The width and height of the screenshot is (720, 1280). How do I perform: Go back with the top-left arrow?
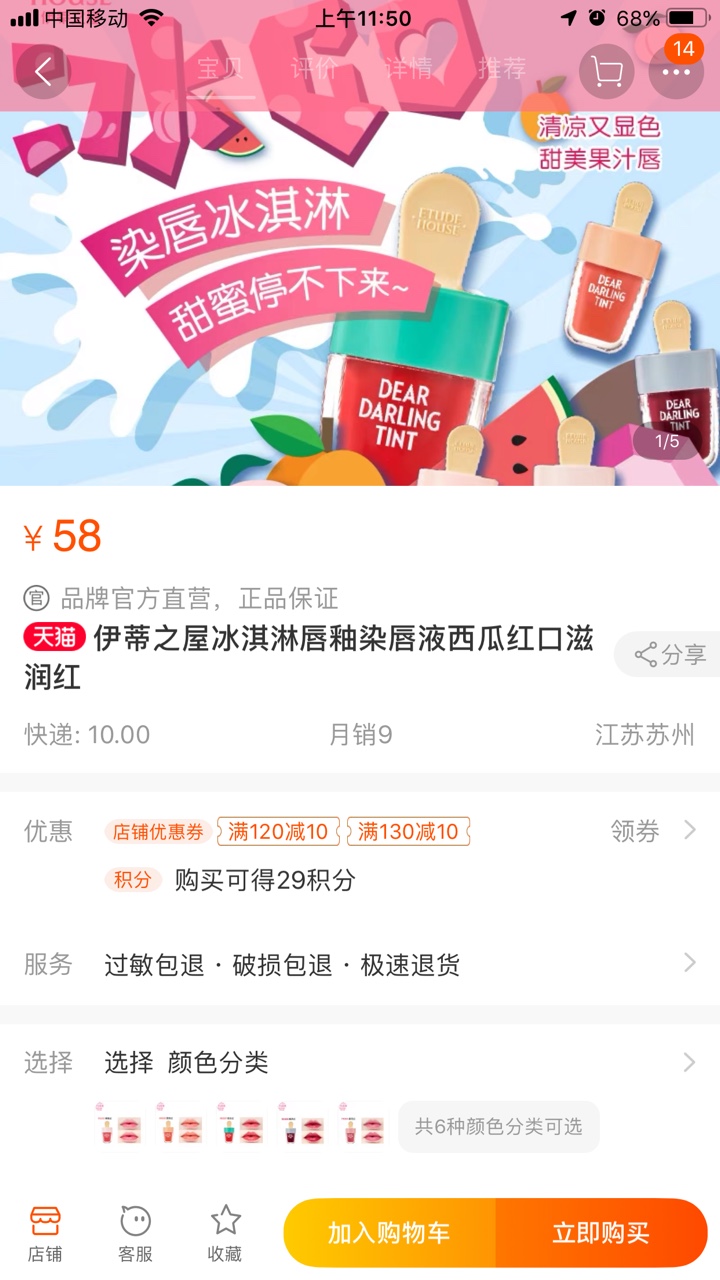(x=43, y=71)
